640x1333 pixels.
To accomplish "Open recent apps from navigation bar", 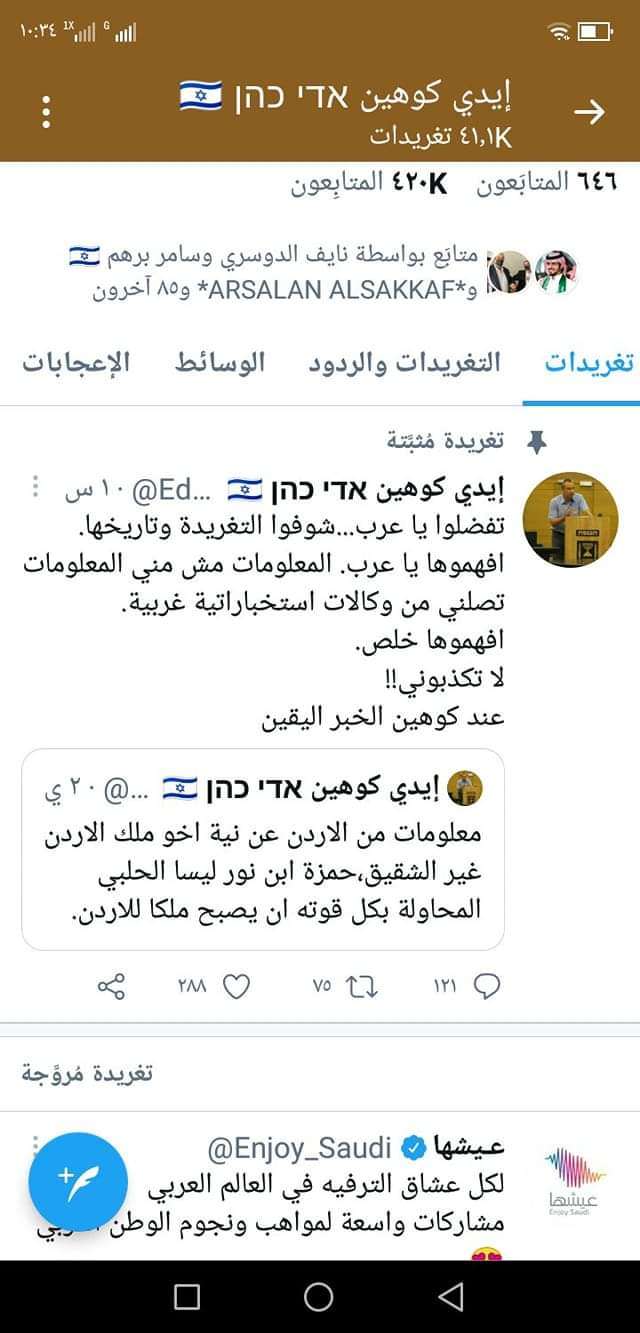I will pyautogui.click(x=187, y=1297).
